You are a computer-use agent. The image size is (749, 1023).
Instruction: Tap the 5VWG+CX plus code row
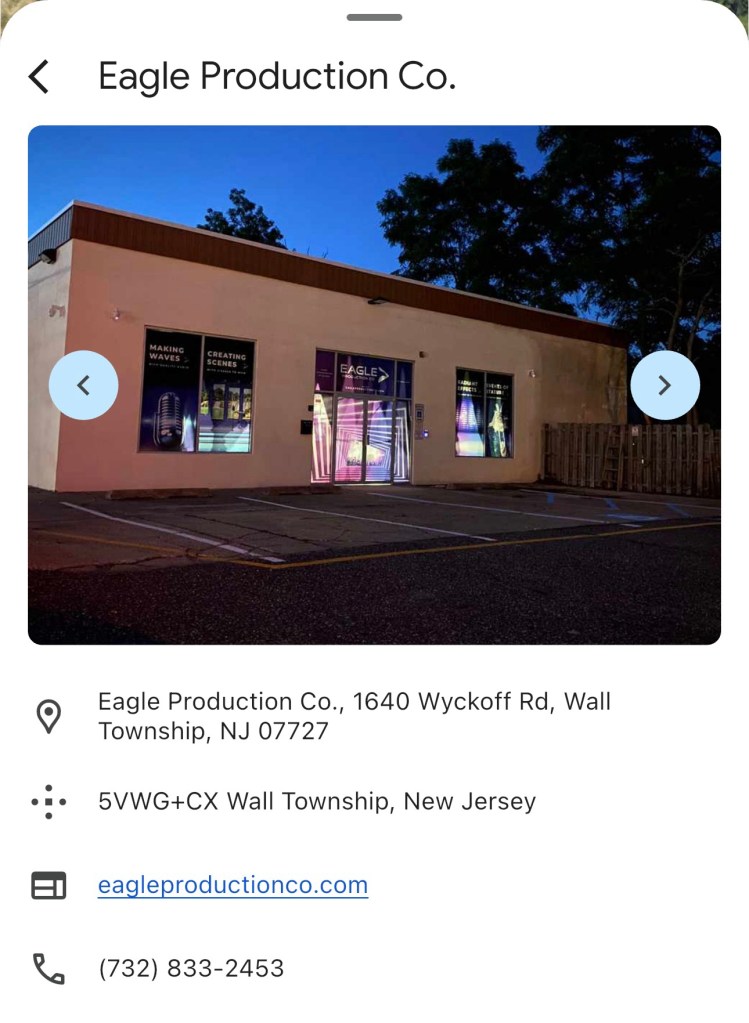316,801
